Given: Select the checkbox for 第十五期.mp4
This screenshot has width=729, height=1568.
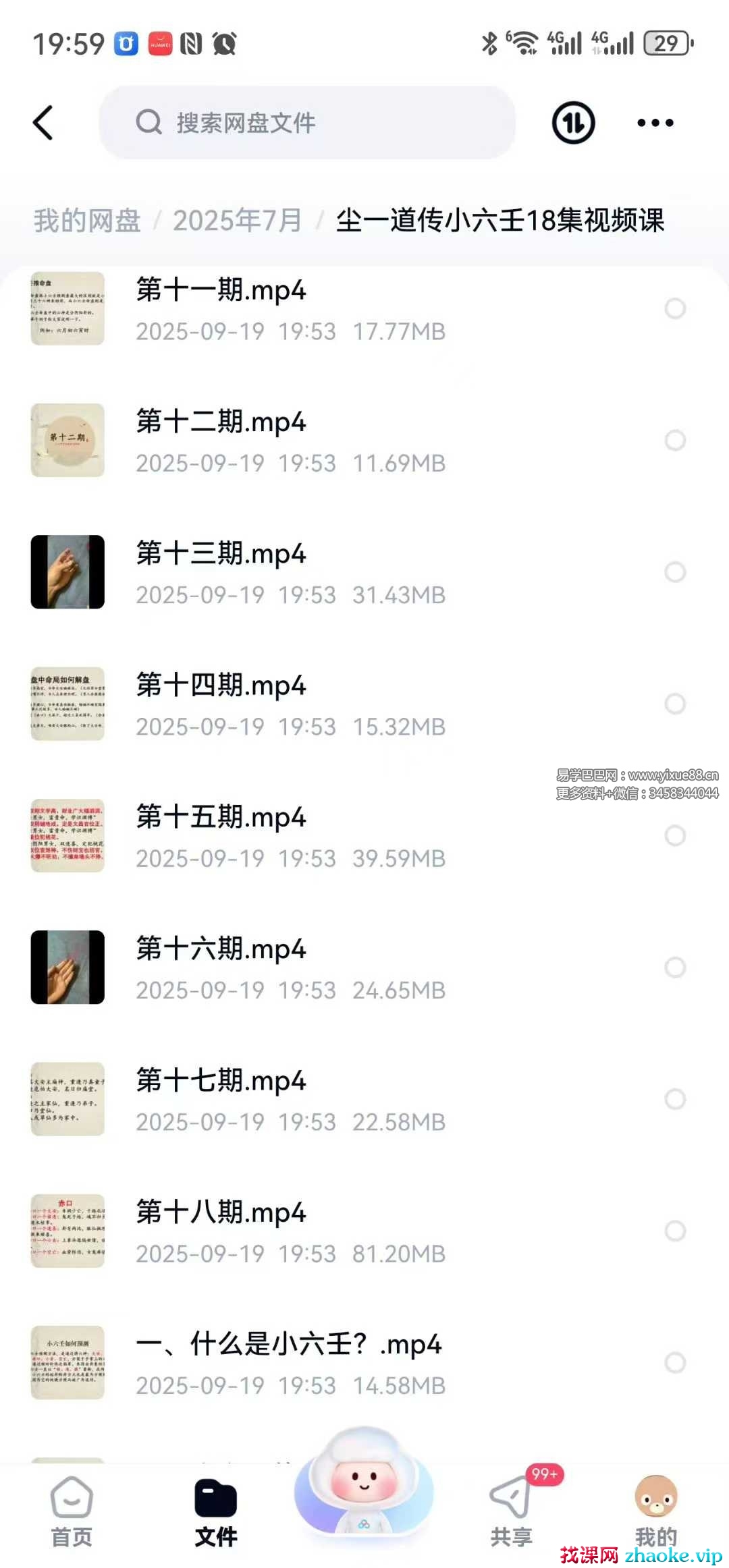Looking at the screenshot, I should pyautogui.click(x=675, y=835).
